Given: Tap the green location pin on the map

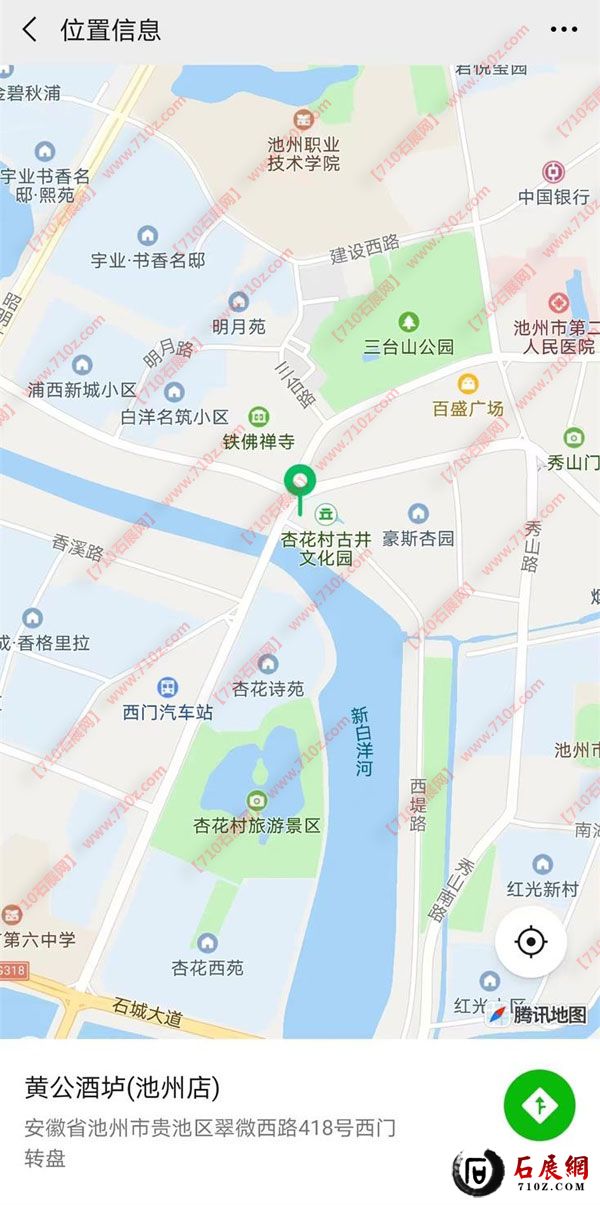Looking at the screenshot, I should pyautogui.click(x=298, y=482).
